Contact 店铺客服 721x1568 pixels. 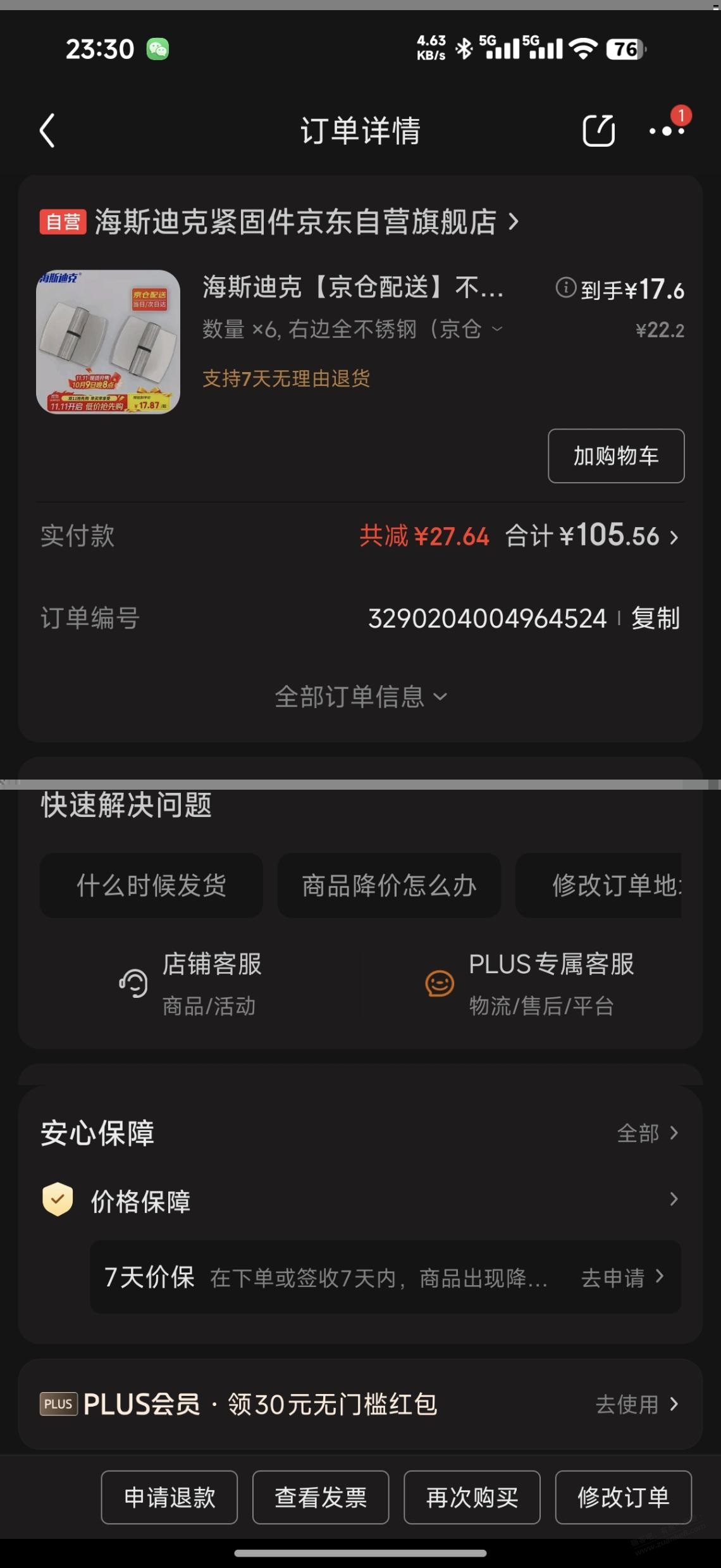190,983
